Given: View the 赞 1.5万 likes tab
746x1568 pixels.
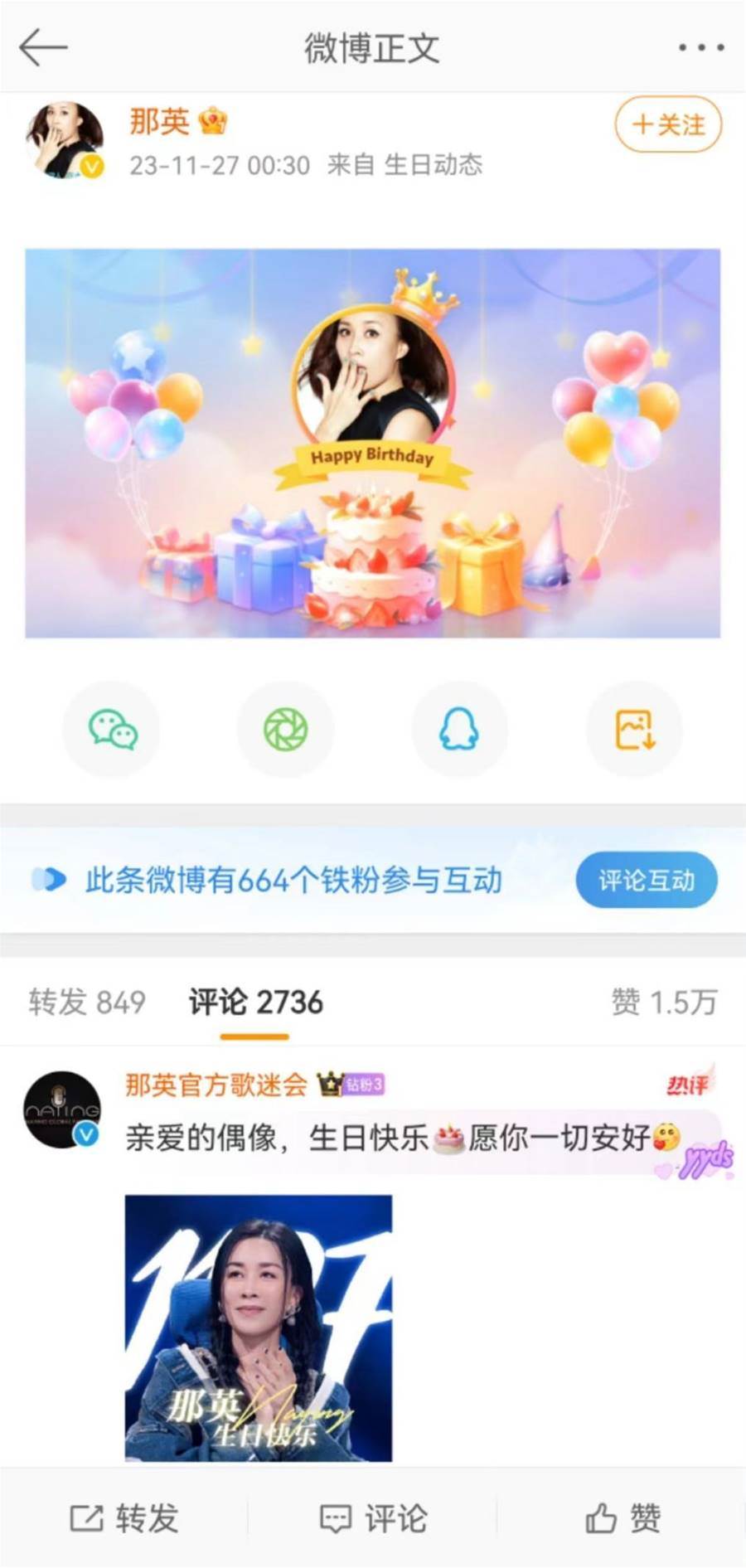Looking at the screenshot, I should tap(664, 1002).
